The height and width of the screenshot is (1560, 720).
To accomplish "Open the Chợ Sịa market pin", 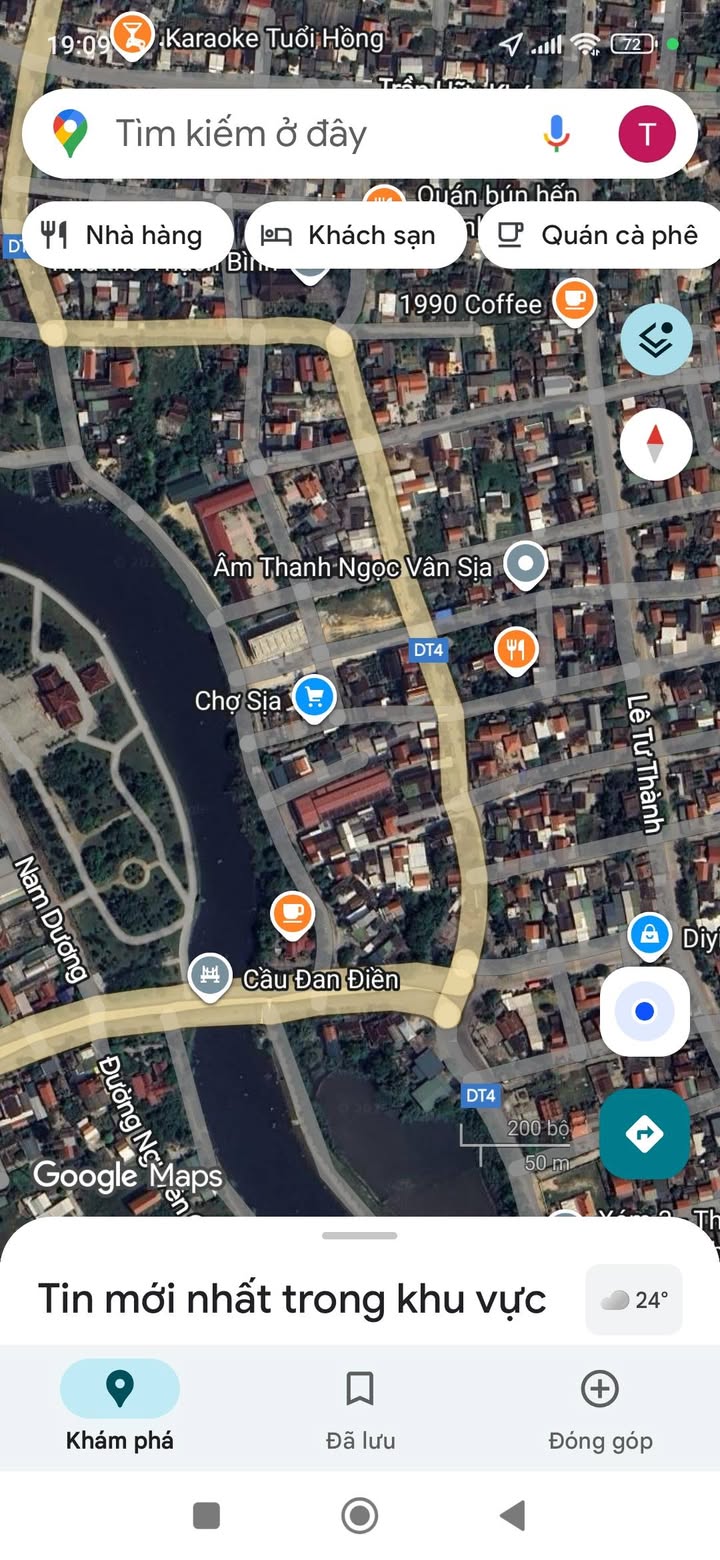I will 314,697.
